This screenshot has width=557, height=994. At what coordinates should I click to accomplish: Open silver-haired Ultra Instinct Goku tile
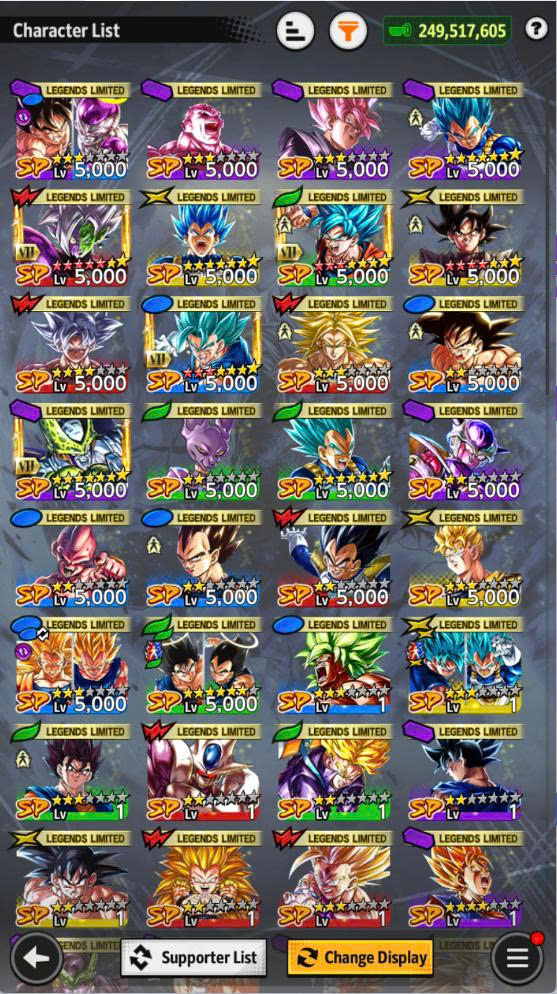click(71, 344)
